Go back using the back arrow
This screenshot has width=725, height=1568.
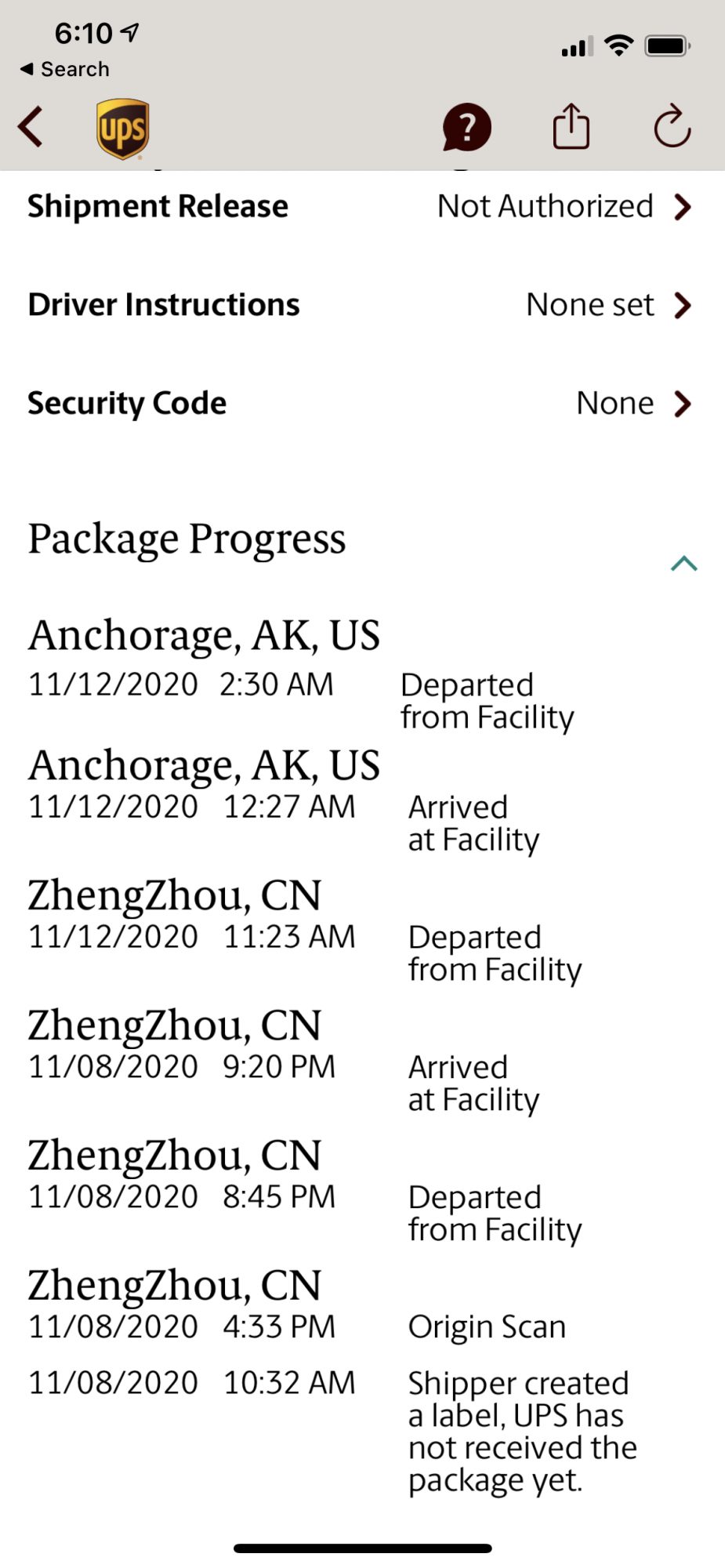click(x=31, y=128)
